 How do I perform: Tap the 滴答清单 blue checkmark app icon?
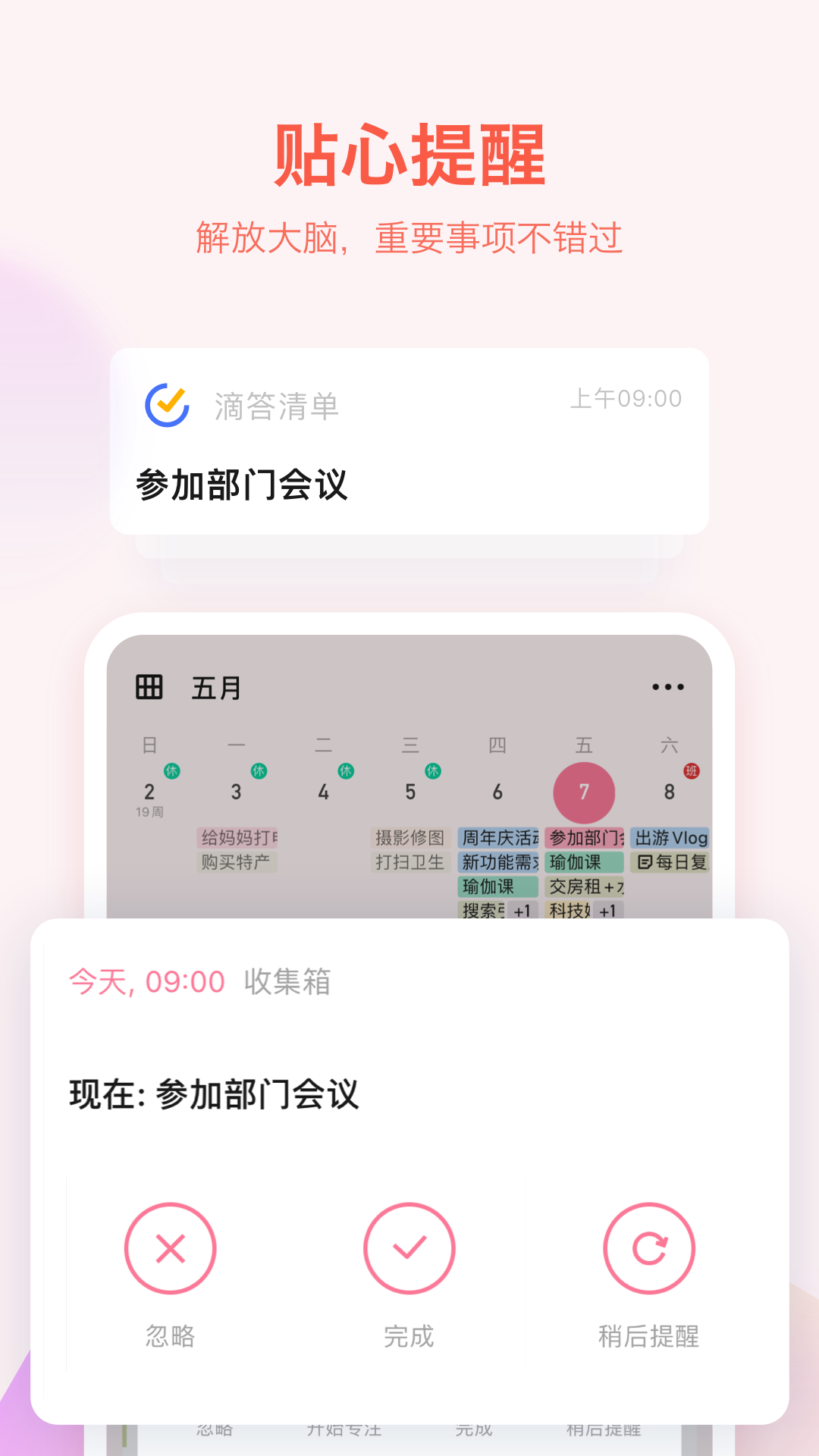point(168,406)
